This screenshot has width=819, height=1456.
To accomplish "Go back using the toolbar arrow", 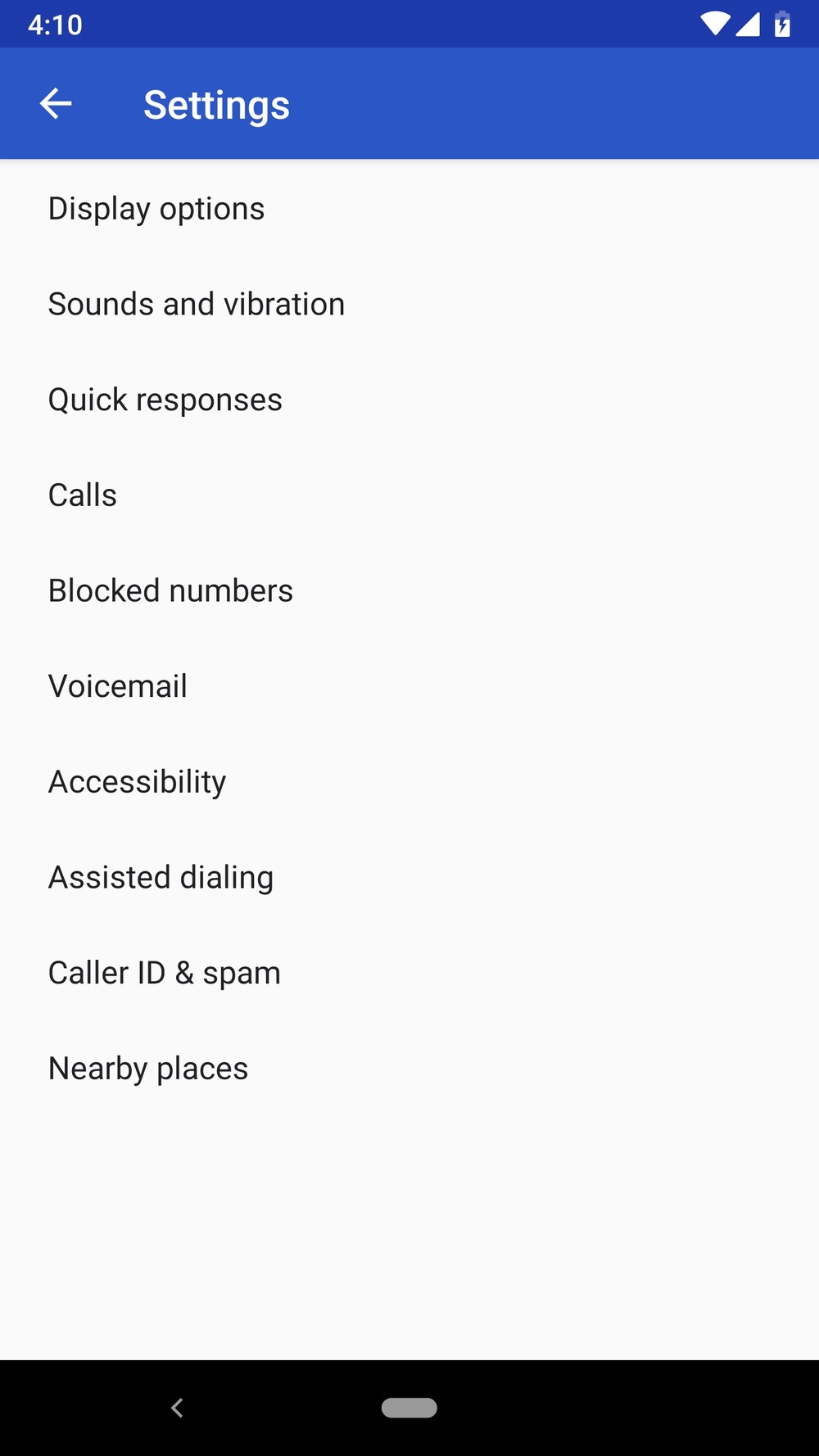I will click(56, 103).
